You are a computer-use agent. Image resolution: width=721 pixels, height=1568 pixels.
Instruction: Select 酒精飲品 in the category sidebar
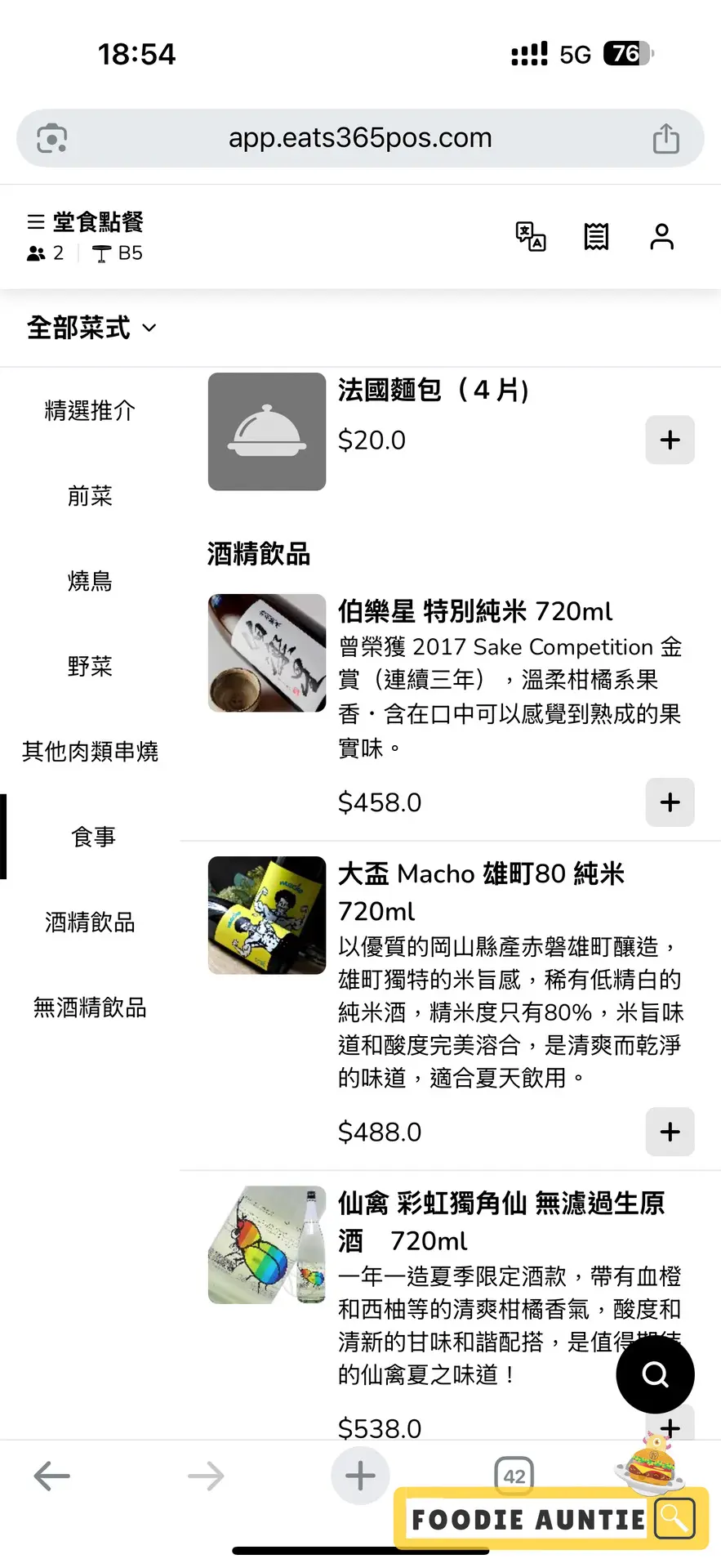click(x=90, y=922)
